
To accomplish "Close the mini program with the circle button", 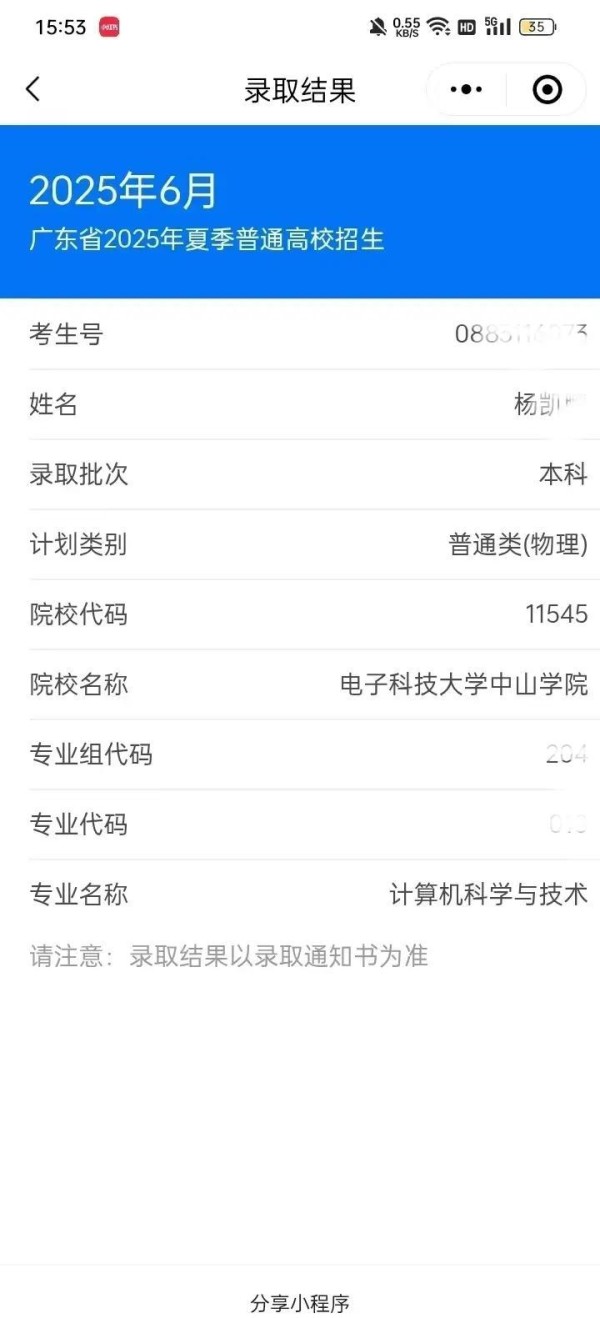I will [x=547, y=90].
